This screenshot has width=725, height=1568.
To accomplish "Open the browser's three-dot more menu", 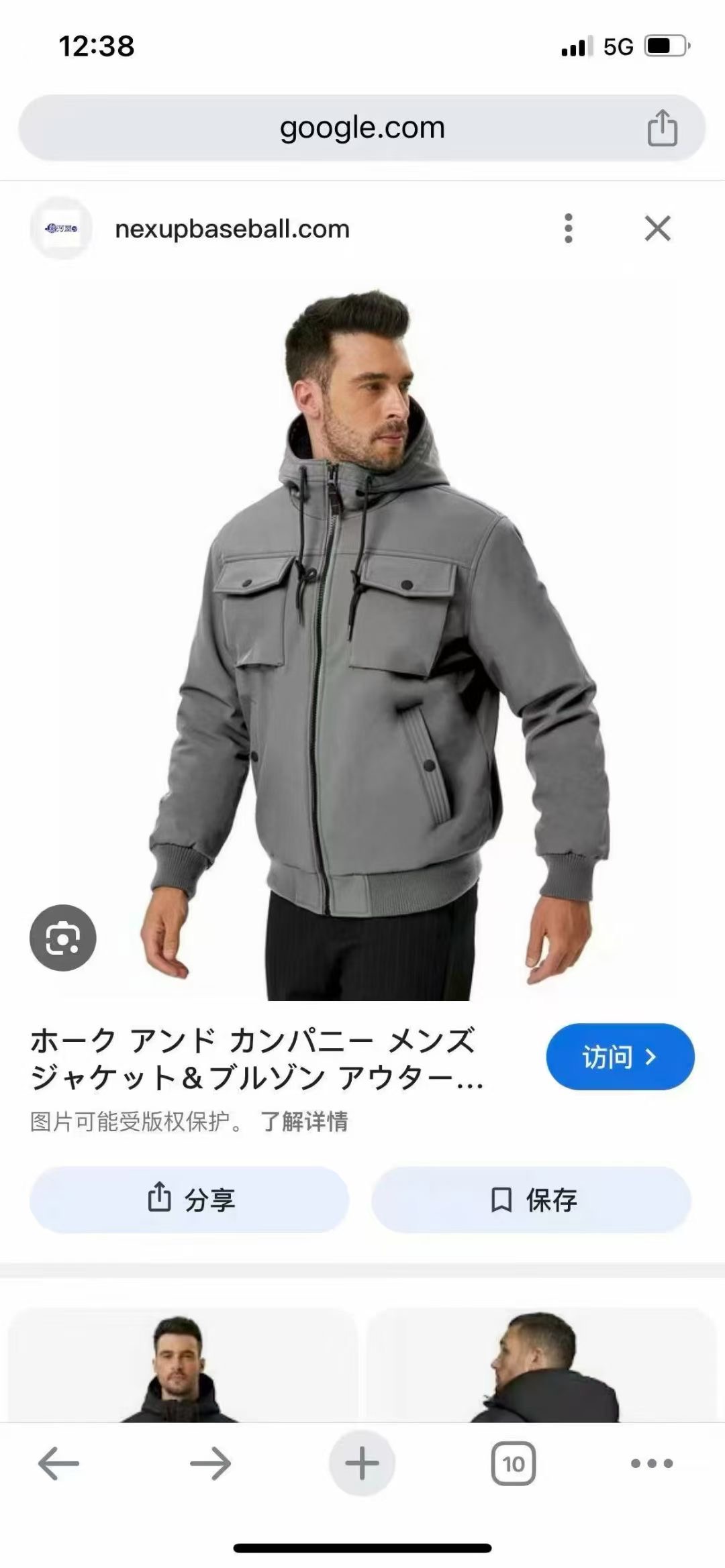I will (x=651, y=1463).
